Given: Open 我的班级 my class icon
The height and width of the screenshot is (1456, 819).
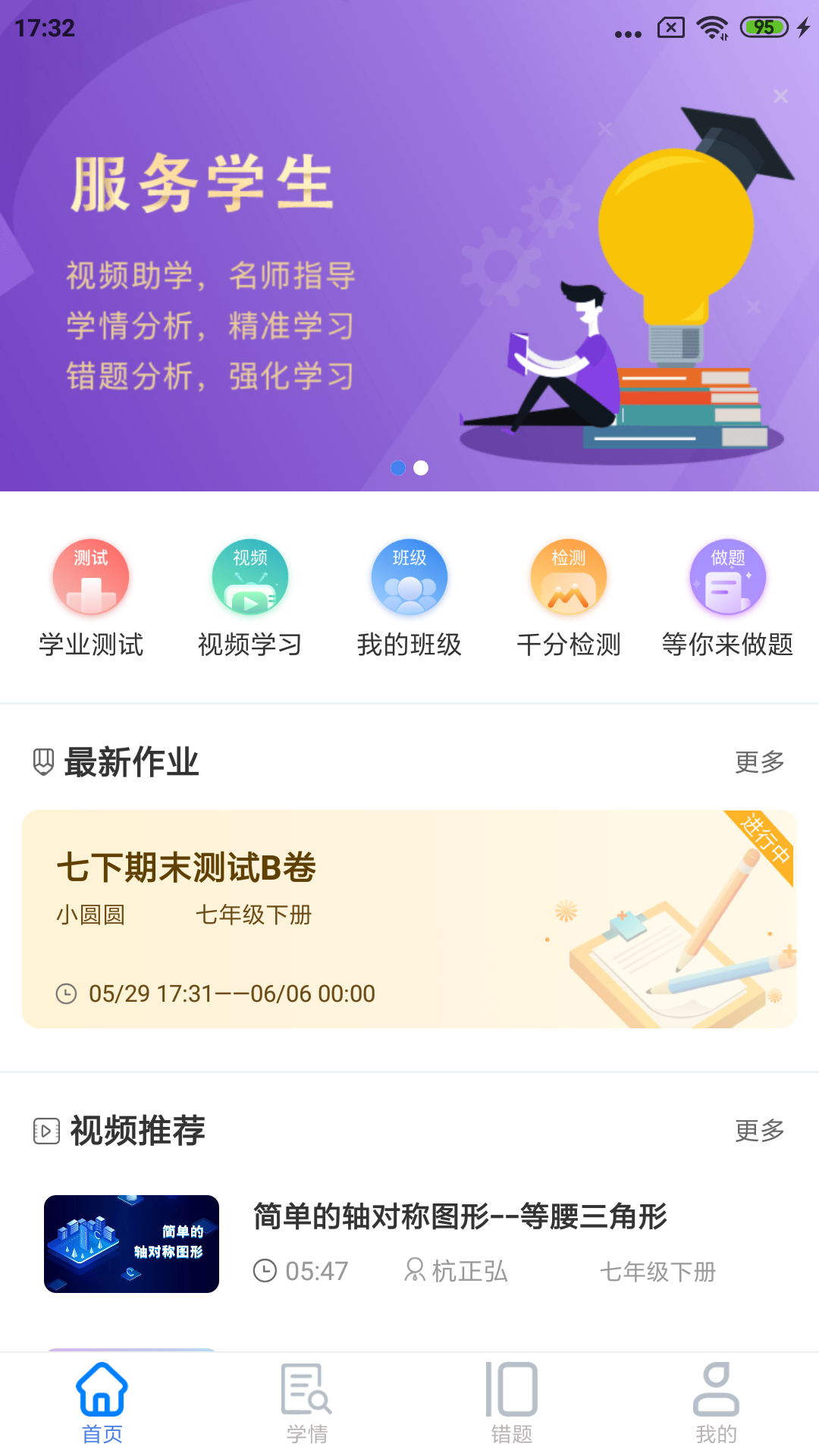Looking at the screenshot, I should click(409, 598).
